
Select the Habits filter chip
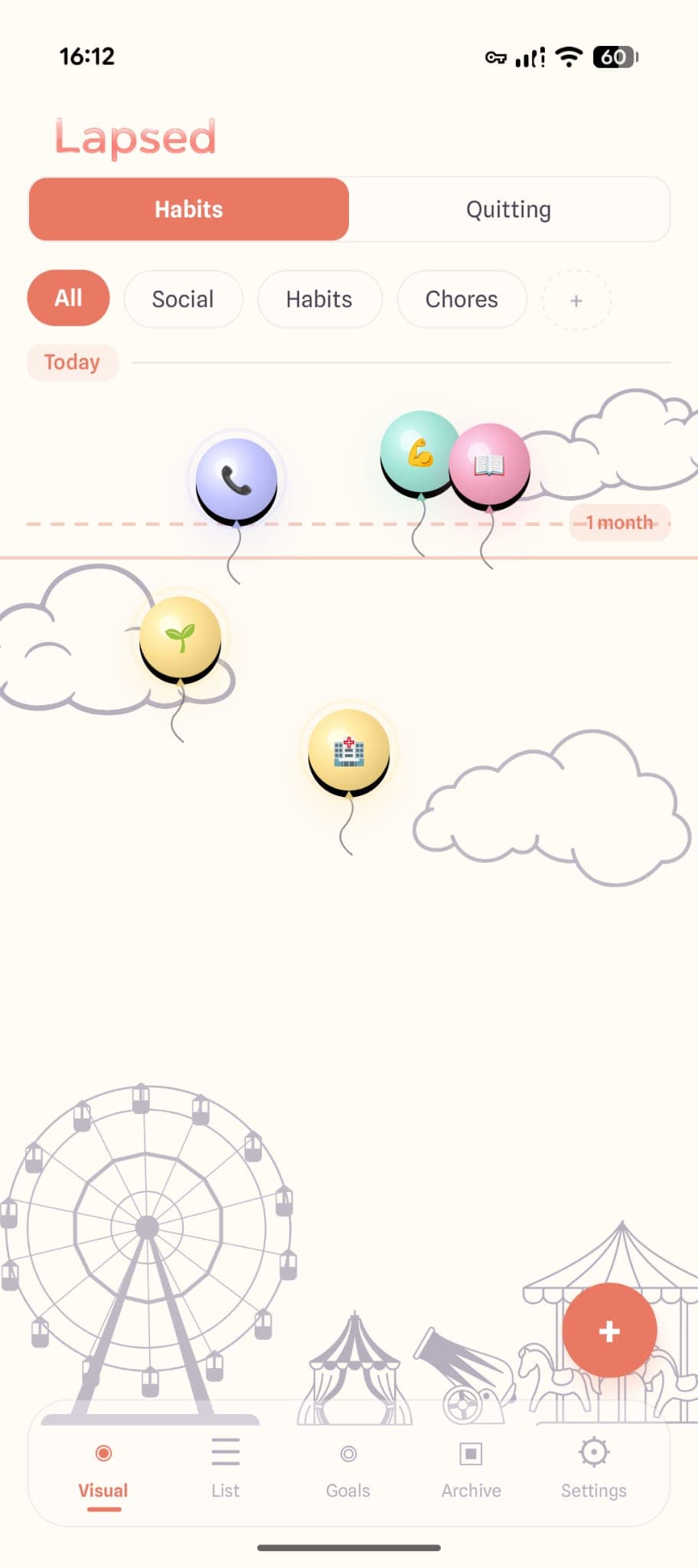320,299
